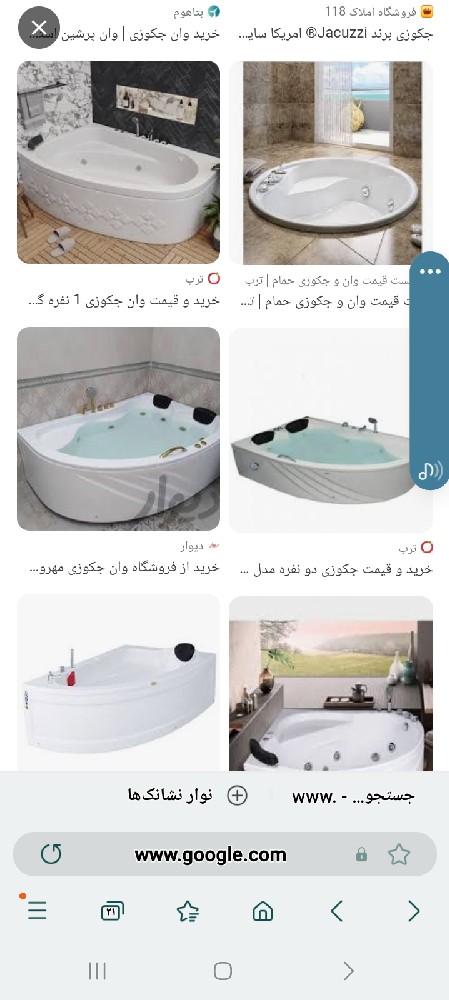Reload the page
The height and width of the screenshot is (1000, 449).
click(51, 854)
